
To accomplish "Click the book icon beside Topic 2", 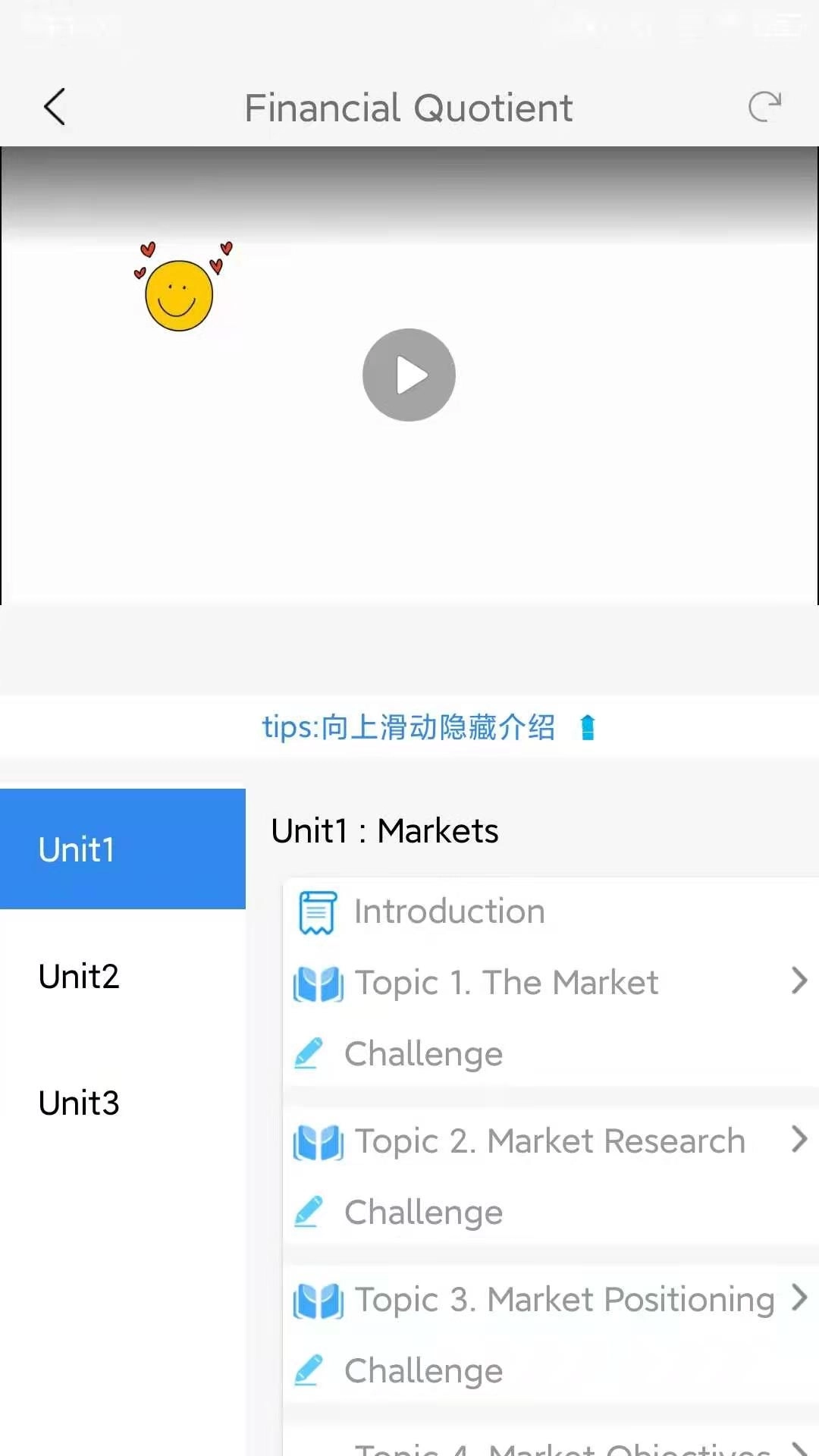I will click(318, 1141).
